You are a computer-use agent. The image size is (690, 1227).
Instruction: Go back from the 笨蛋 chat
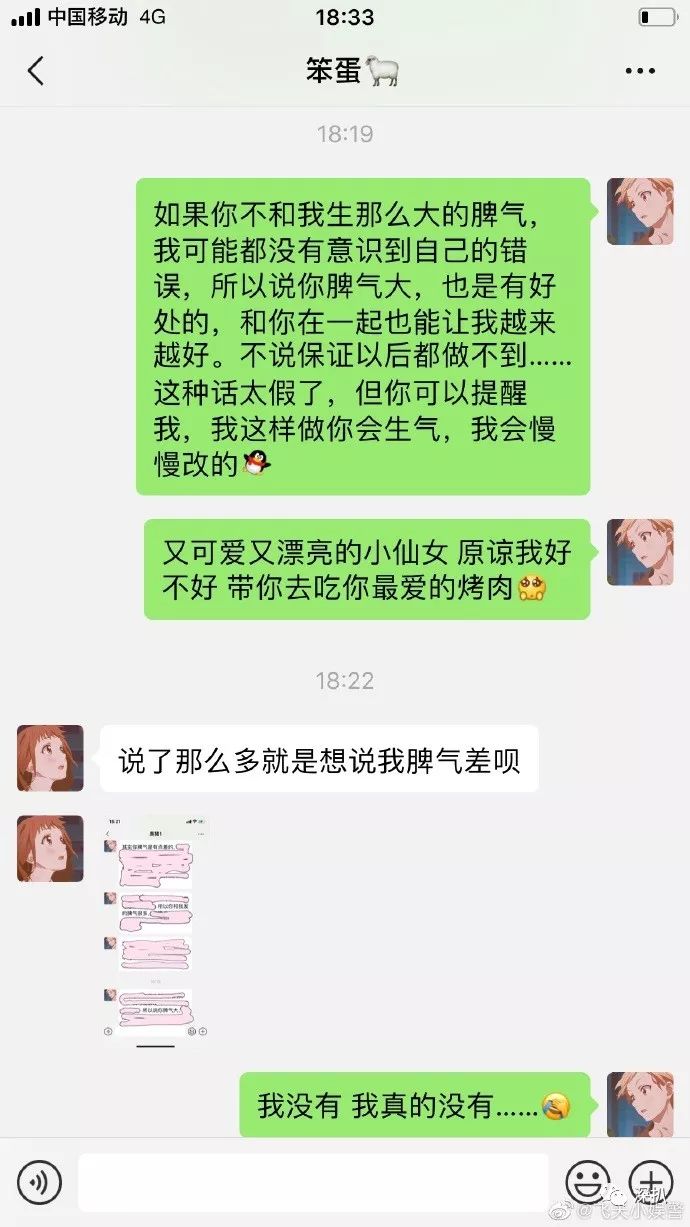[x=36, y=71]
